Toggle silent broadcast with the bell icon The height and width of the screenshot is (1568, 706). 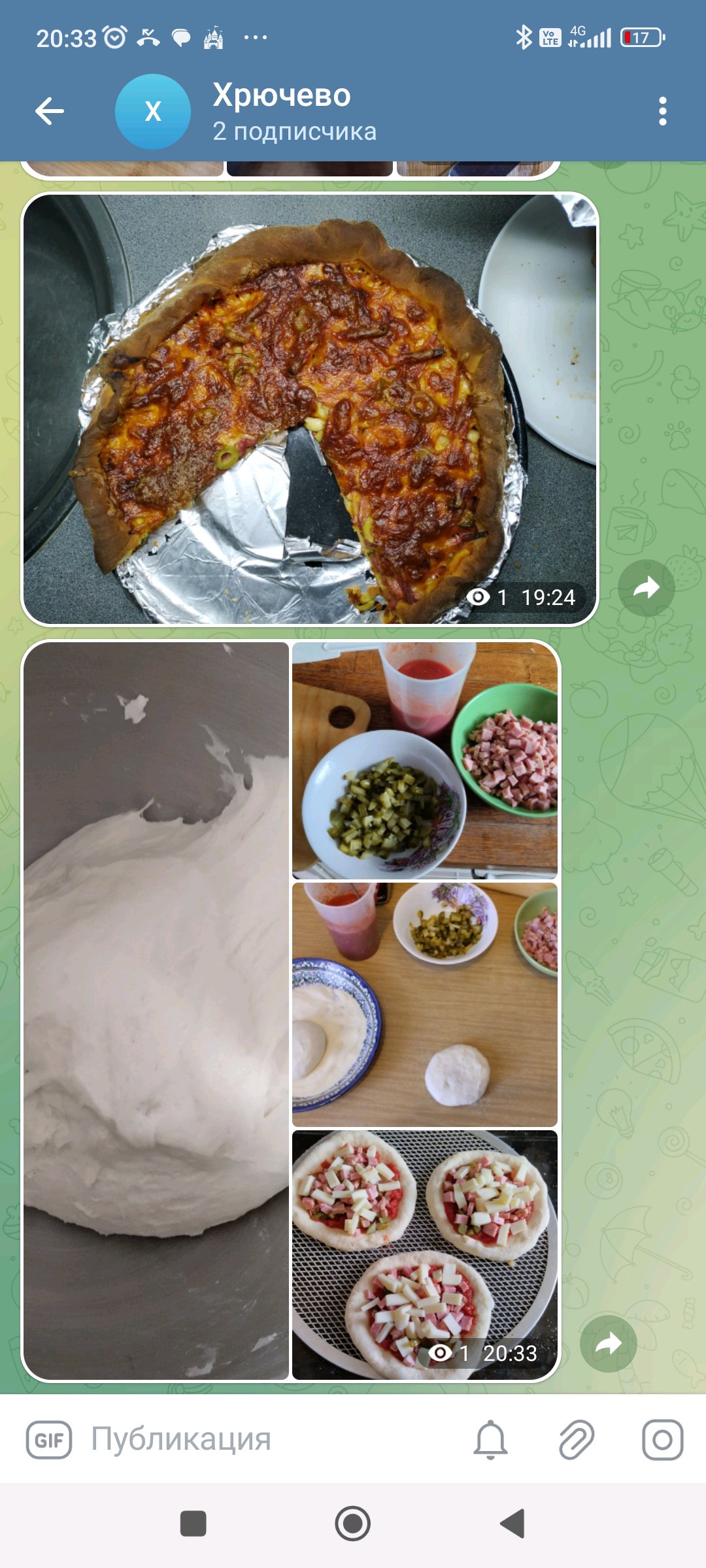click(490, 1440)
